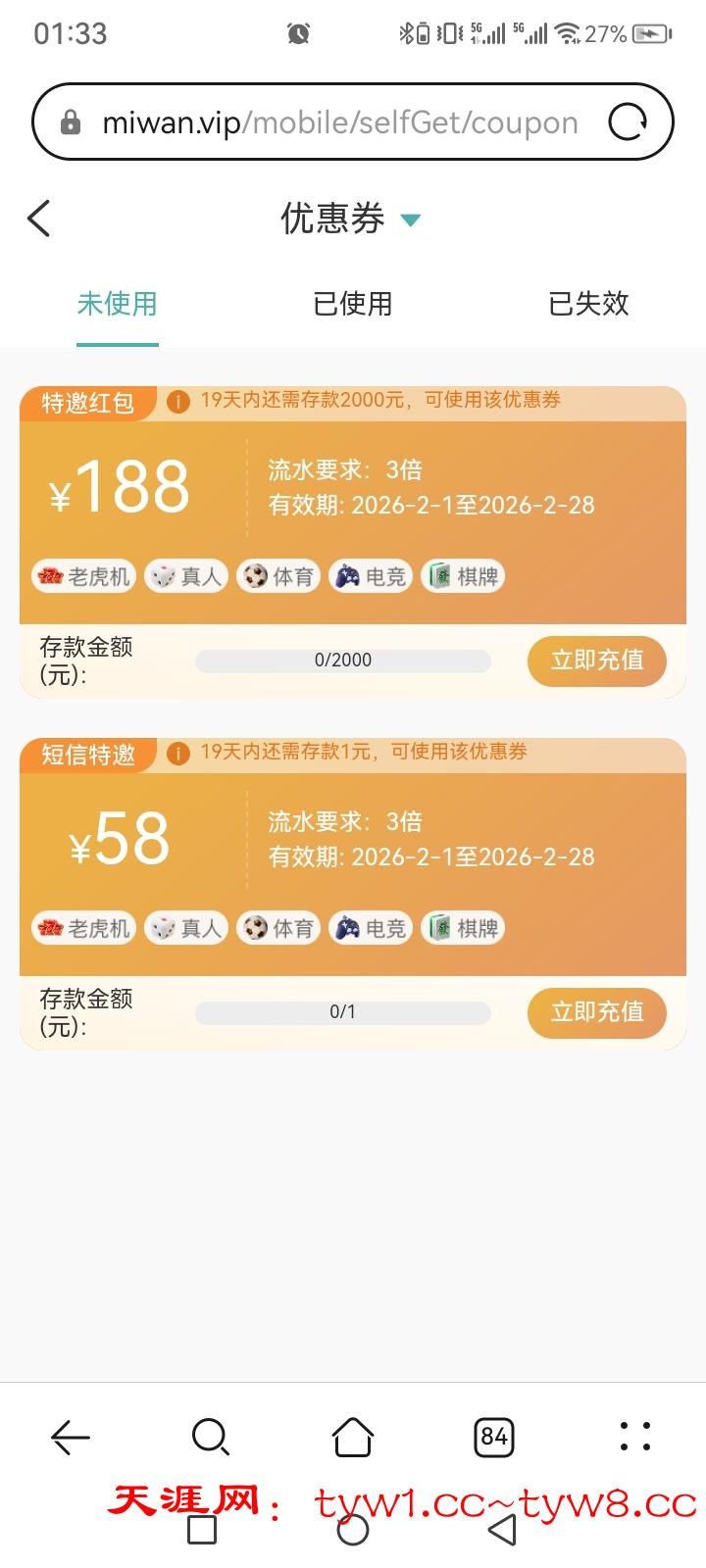The height and width of the screenshot is (1568, 706).
Task: Open the info icon on 短信特邀 coupon
Action: coord(177,753)
